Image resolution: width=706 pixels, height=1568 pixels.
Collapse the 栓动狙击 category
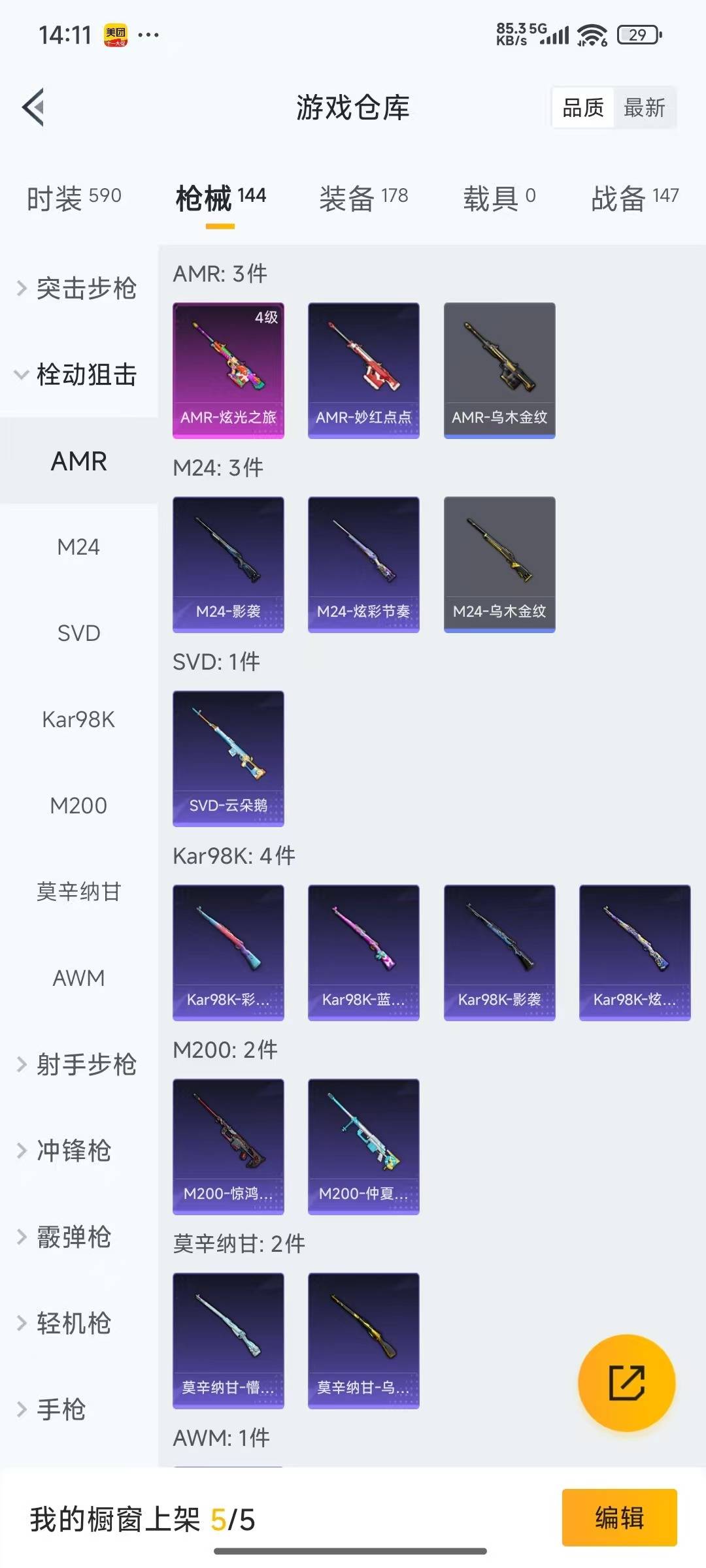coord(77,374)
